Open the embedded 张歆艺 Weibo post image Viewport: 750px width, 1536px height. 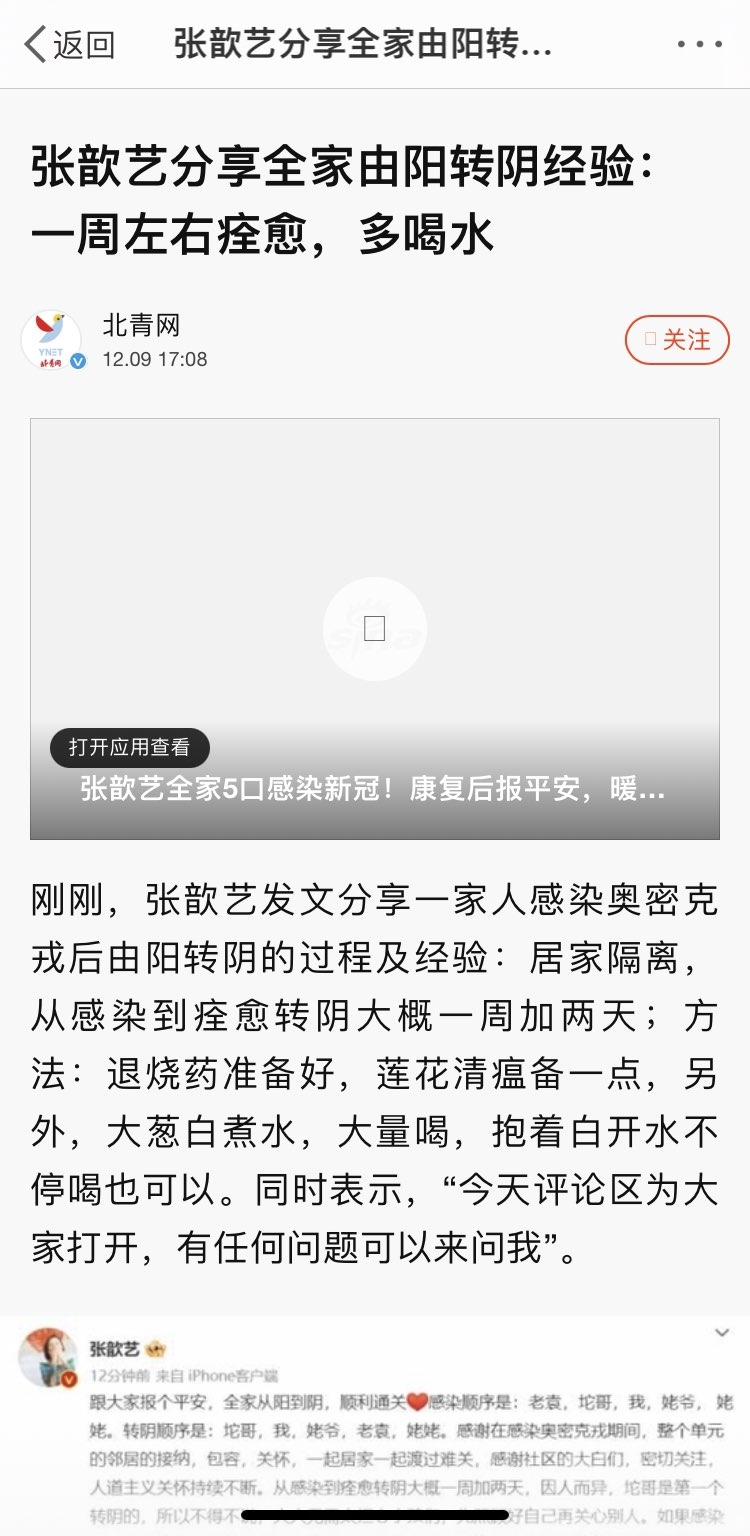[375, 1425]
